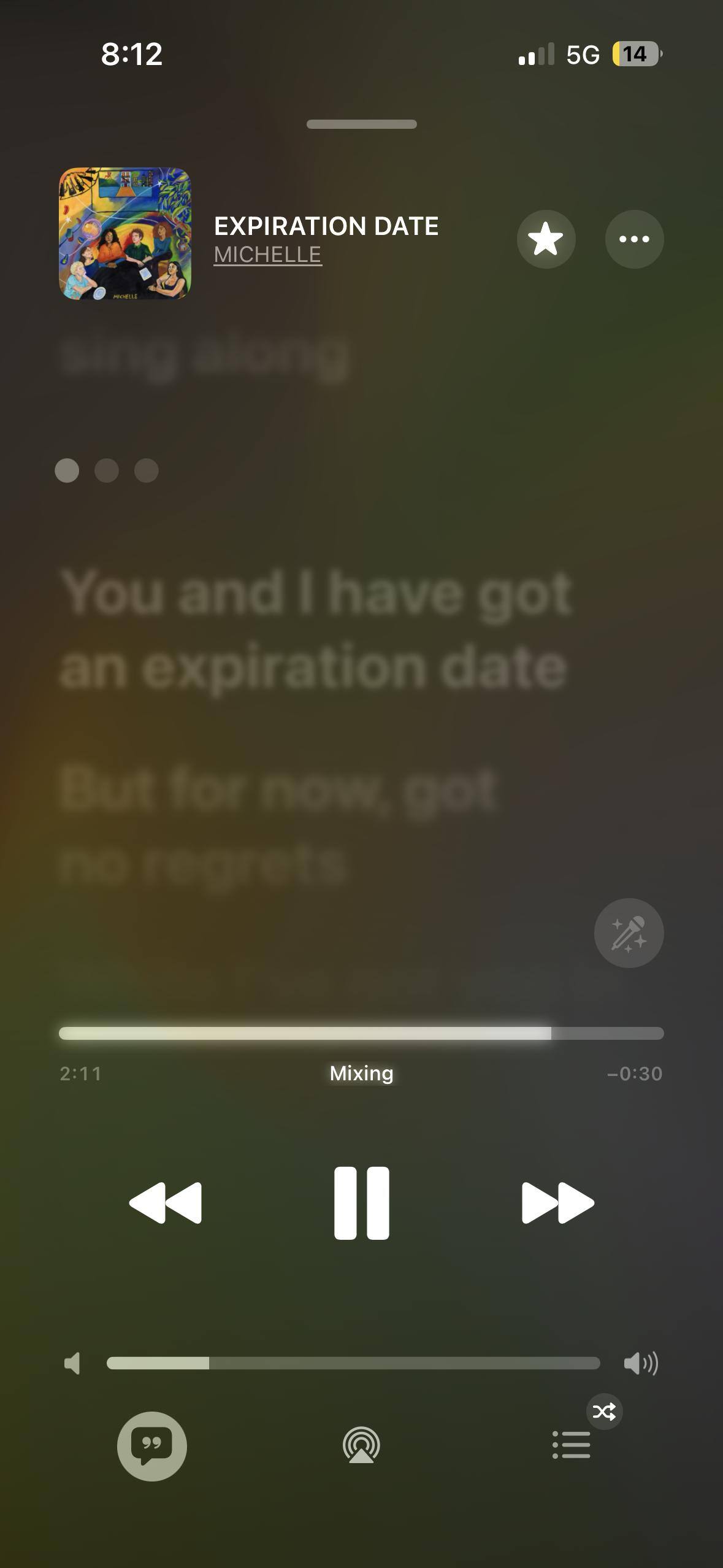Pause the current song

[361, 1203]
